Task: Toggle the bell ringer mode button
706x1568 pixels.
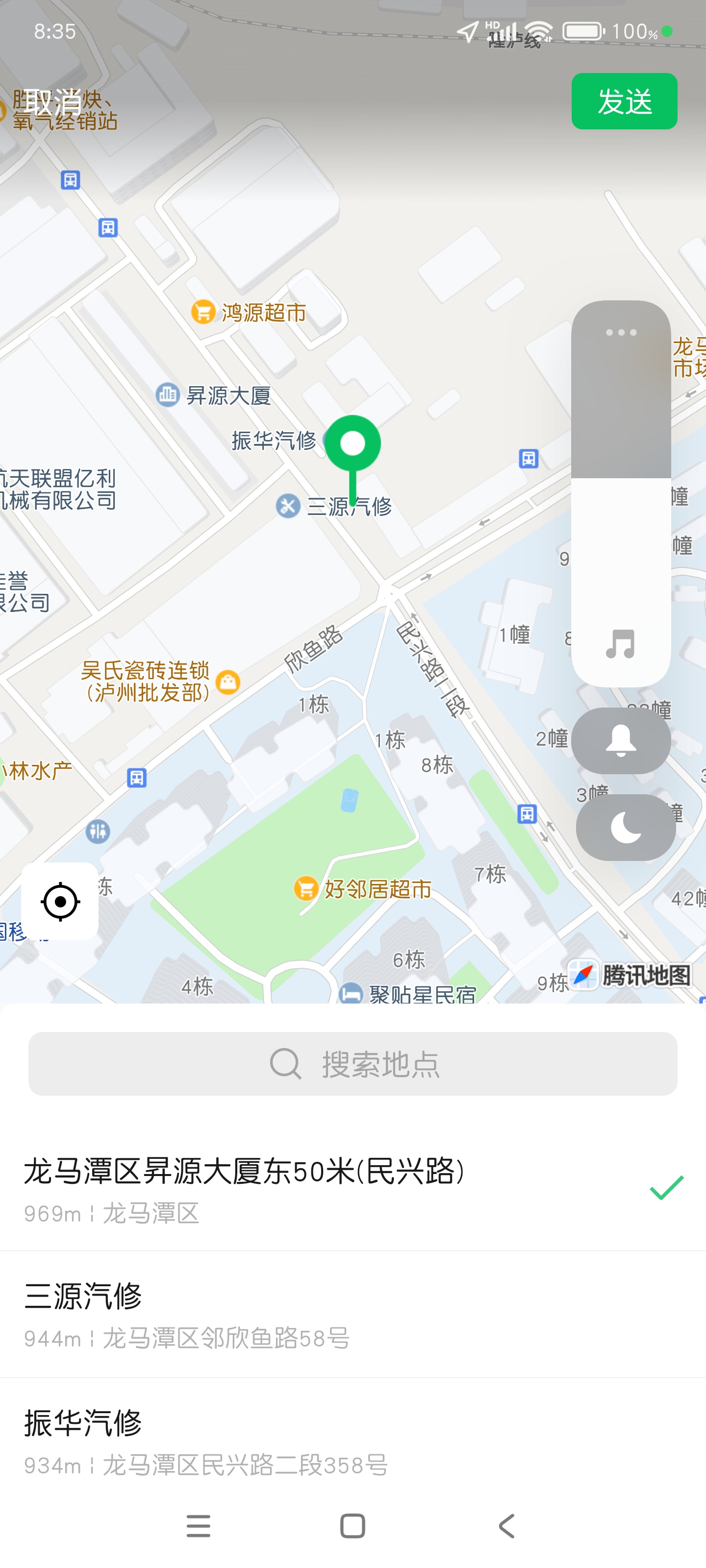Action: [621, 741]
